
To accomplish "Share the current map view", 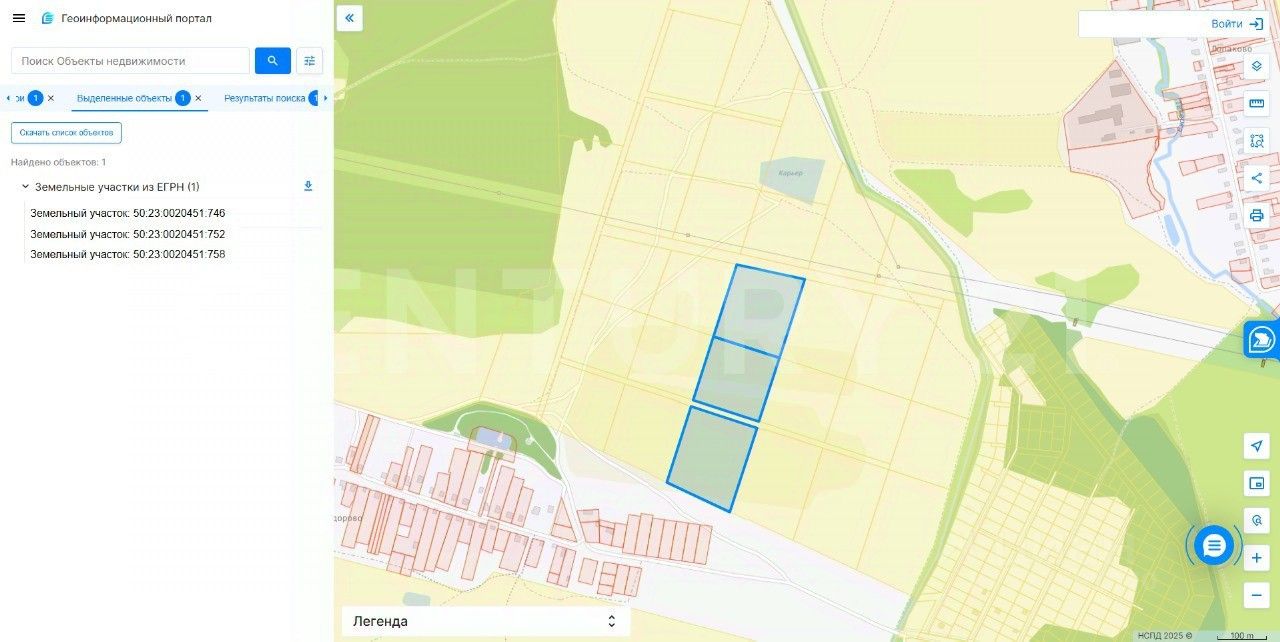I will click(x=1257, y=178).
